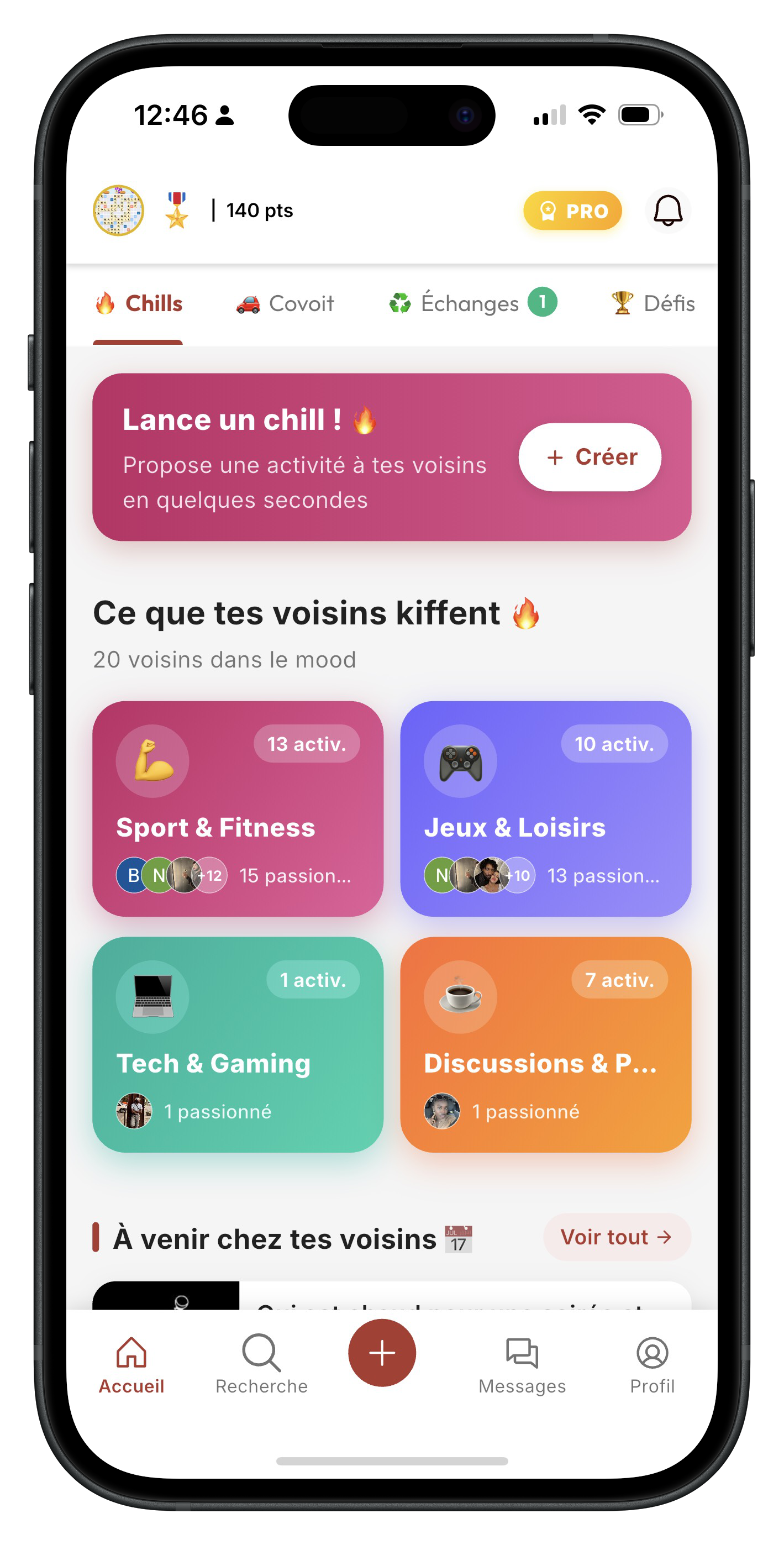The height and width of the screenshot is (1545, 784).
Task: Tap Voir tout for upcoming events
Action: 616,1237
